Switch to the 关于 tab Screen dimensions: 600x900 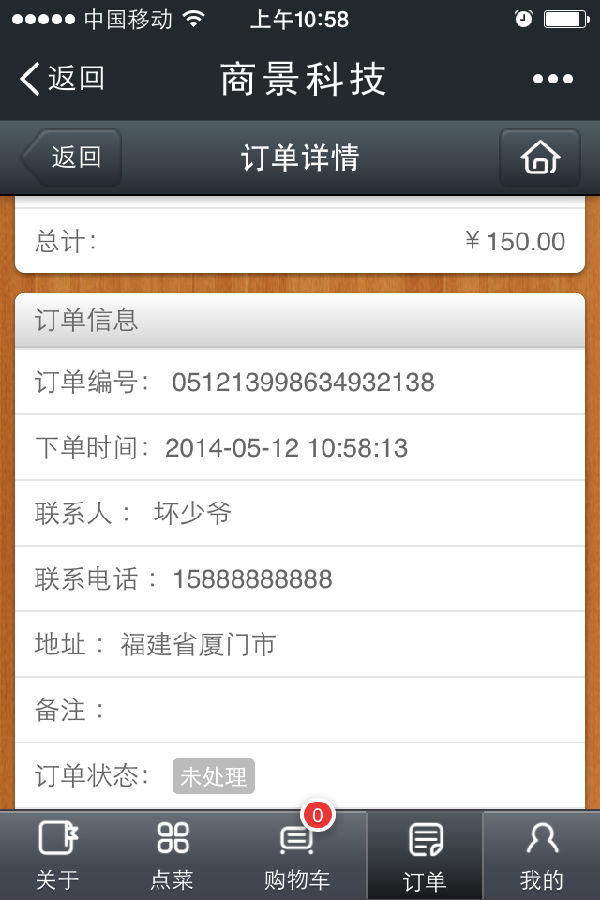coord(58,855)
